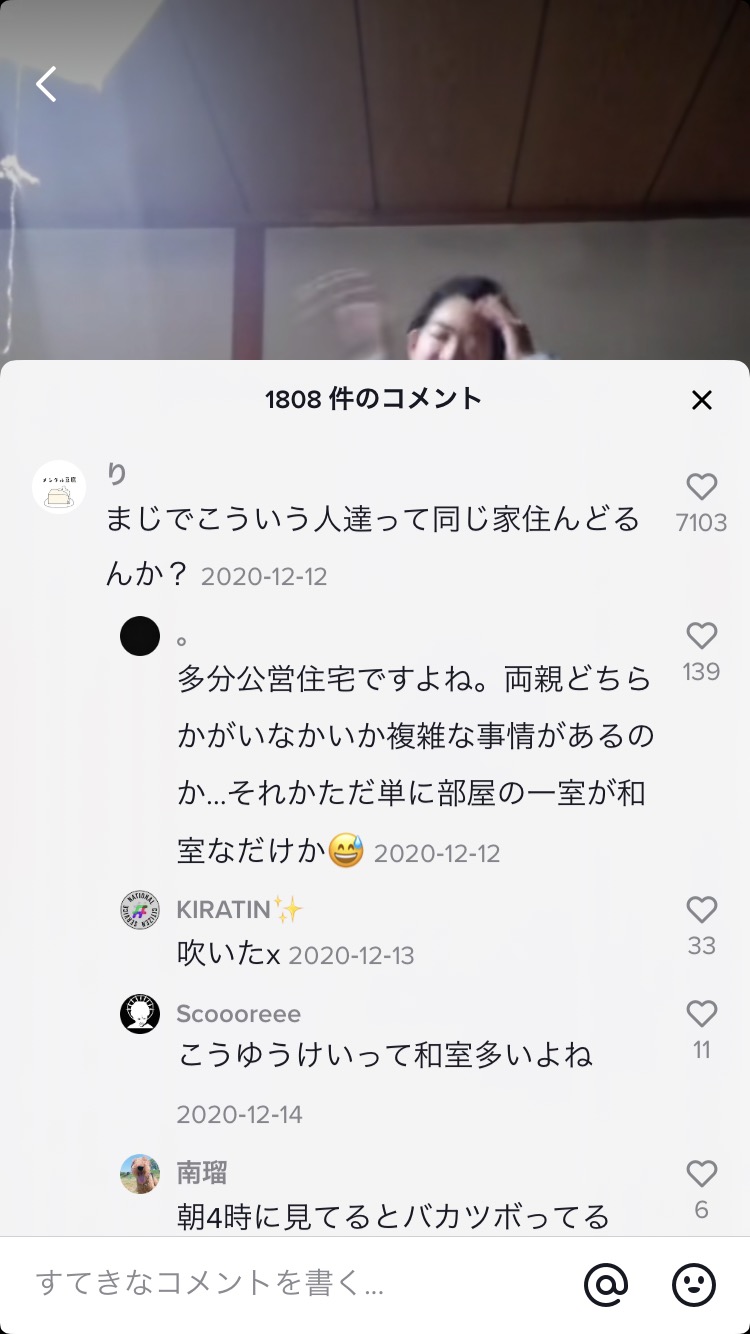Go back with the top-left arrow
The image size is (750, 1334).
(x=46, y=84)
